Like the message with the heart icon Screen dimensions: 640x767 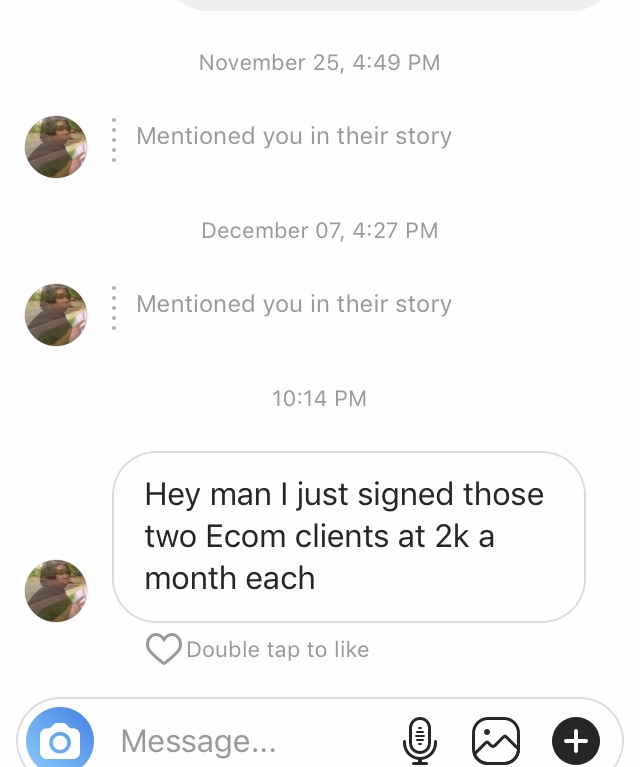click(x=164, y=650)
